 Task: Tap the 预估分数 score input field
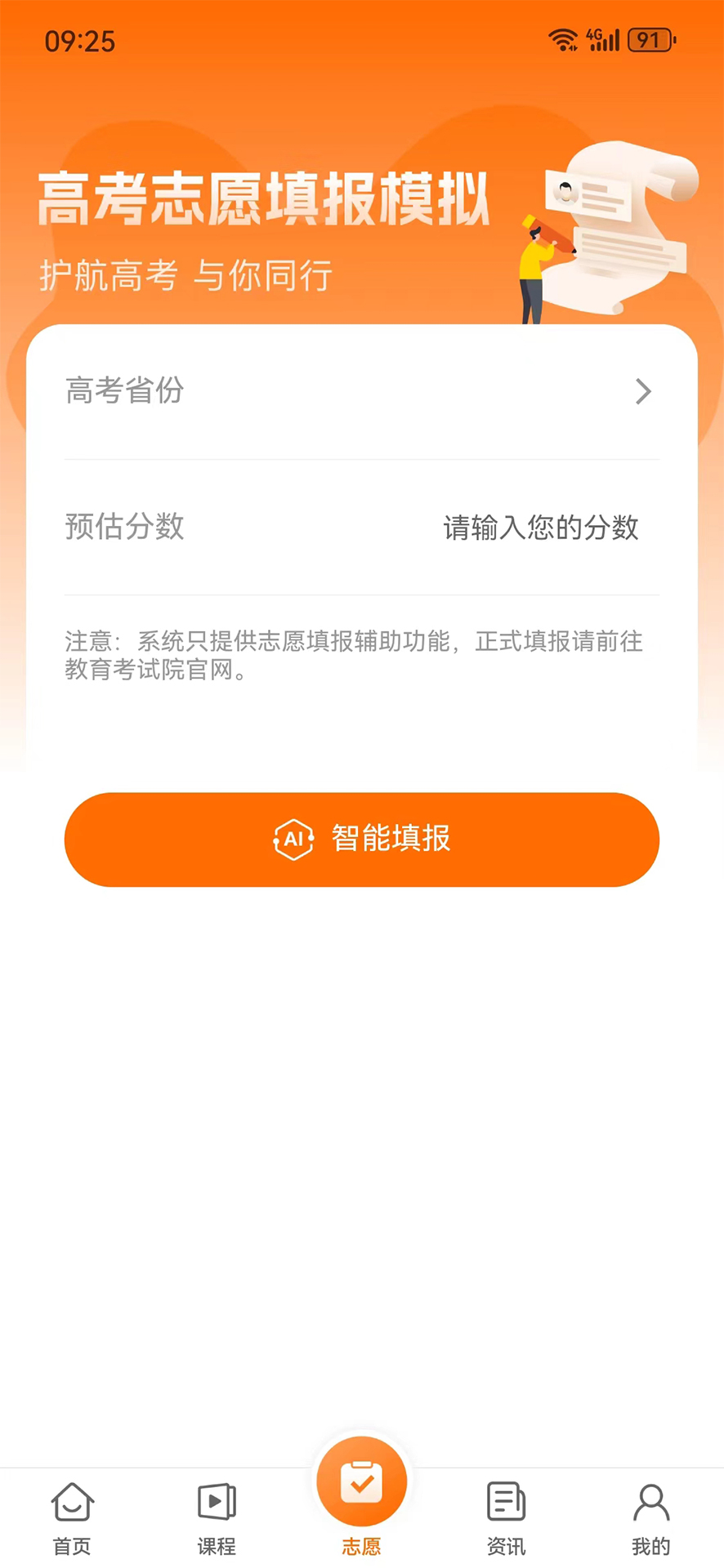(539, 528)
